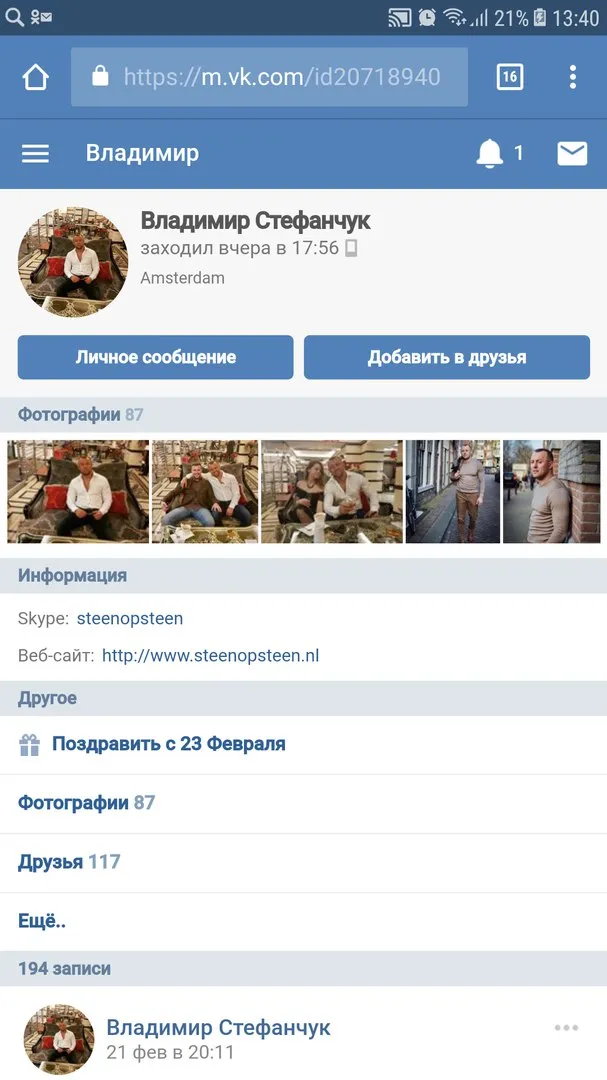The height and width of the screenshot is (1080, 607).
Task: Open the three-dot menu on the 21 фев post
Action: pyautogui.click(x=566, y=1028)
